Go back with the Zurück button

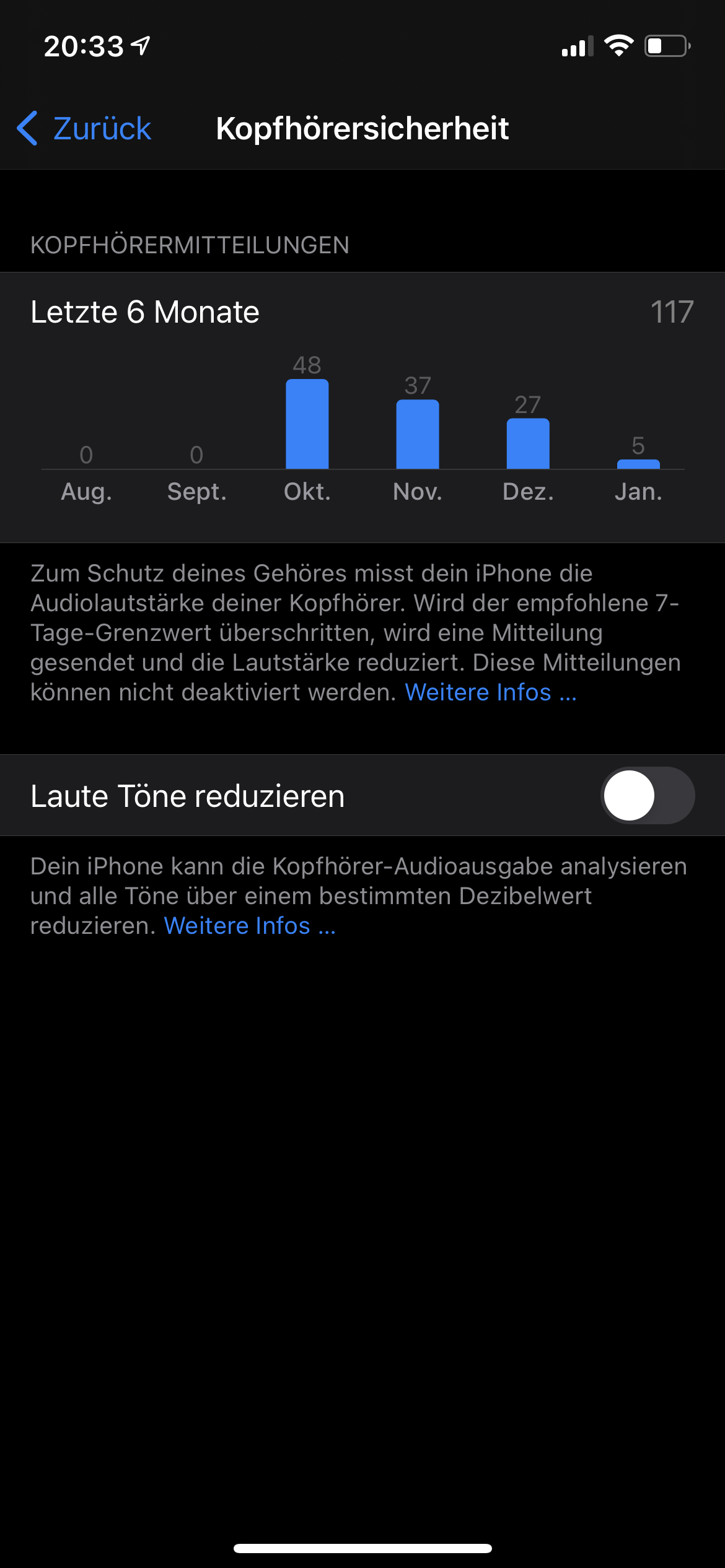coord(85,129)
